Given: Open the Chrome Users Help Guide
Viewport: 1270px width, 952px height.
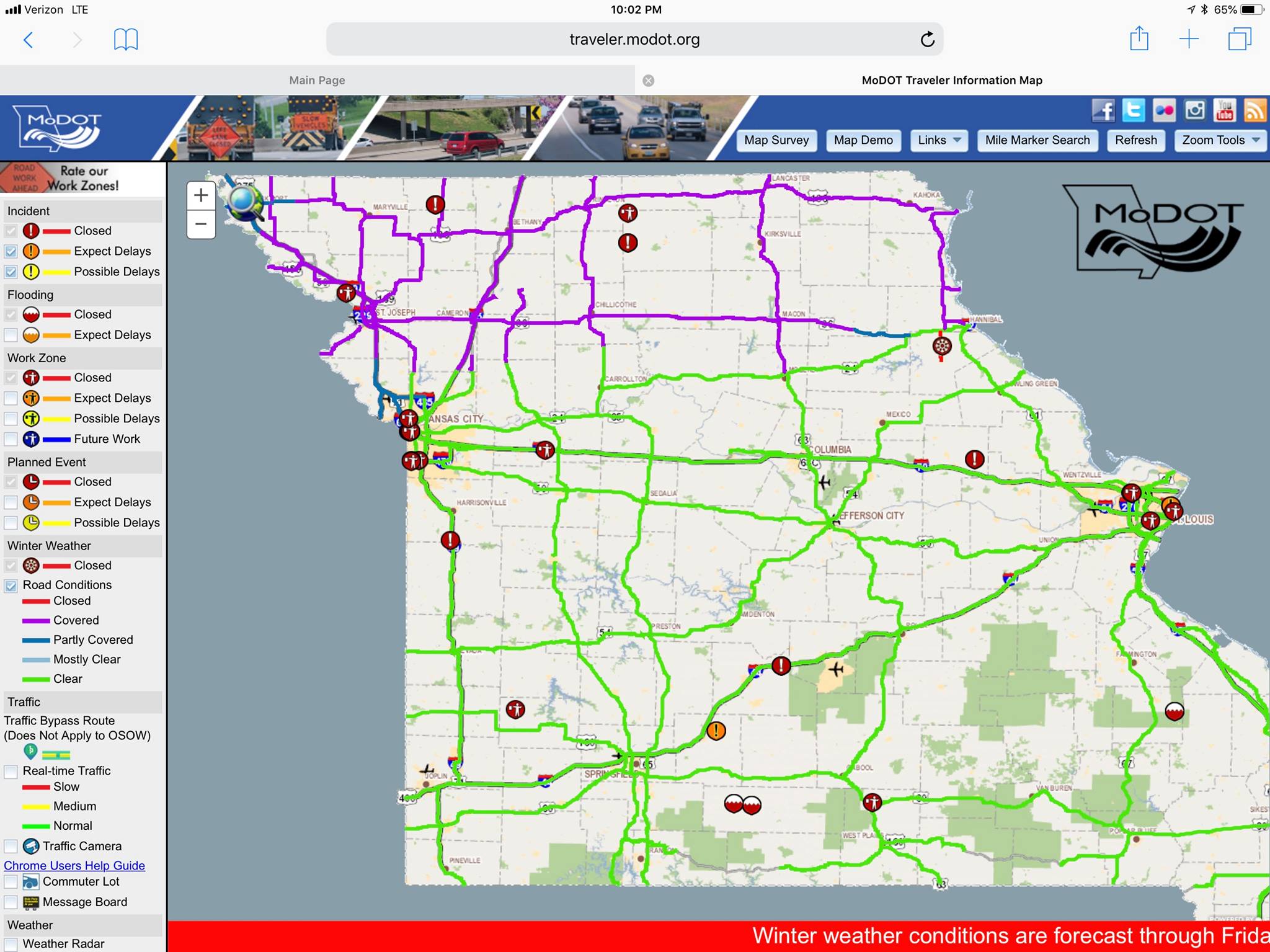Looking at the screenshot, I should [x=74, y=865].
